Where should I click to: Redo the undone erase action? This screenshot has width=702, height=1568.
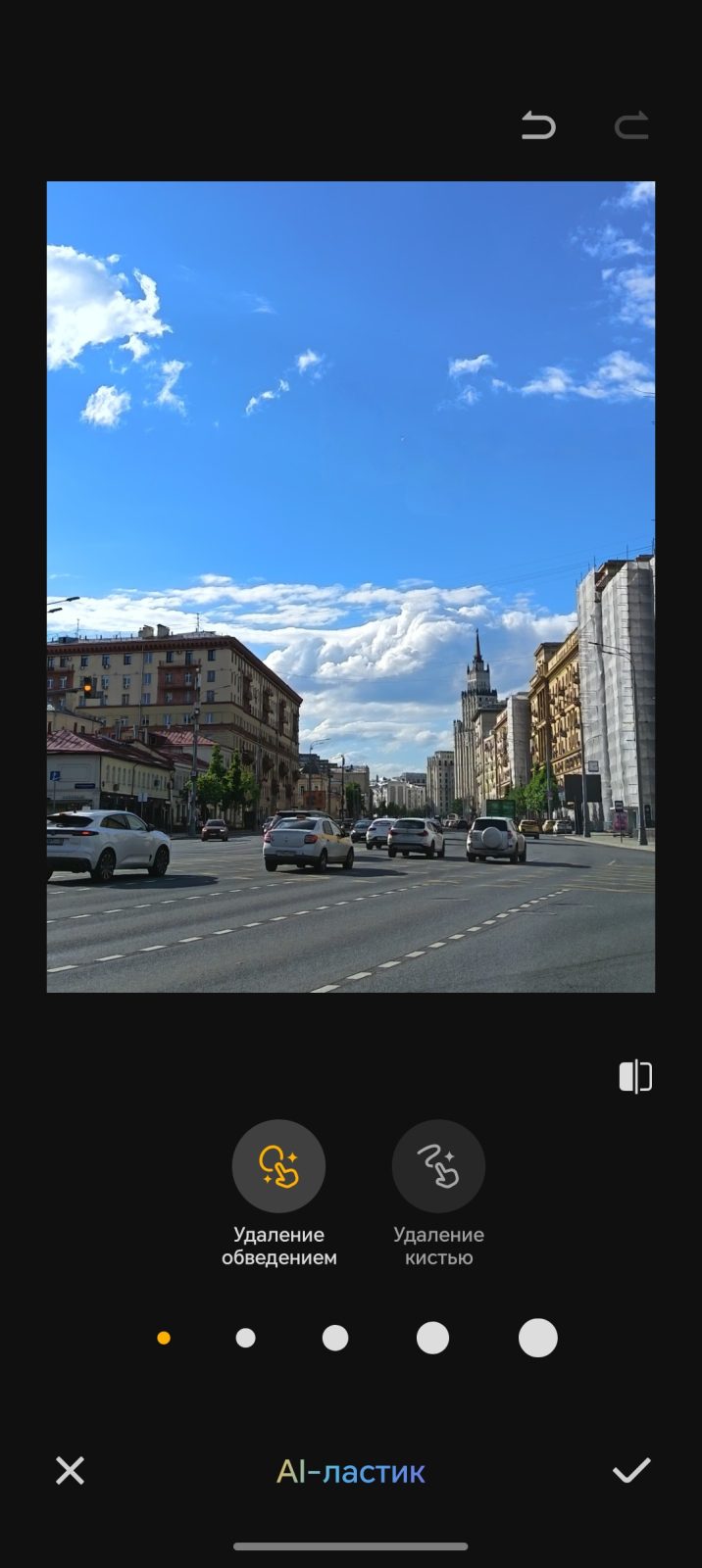click(x=631, y=126)
